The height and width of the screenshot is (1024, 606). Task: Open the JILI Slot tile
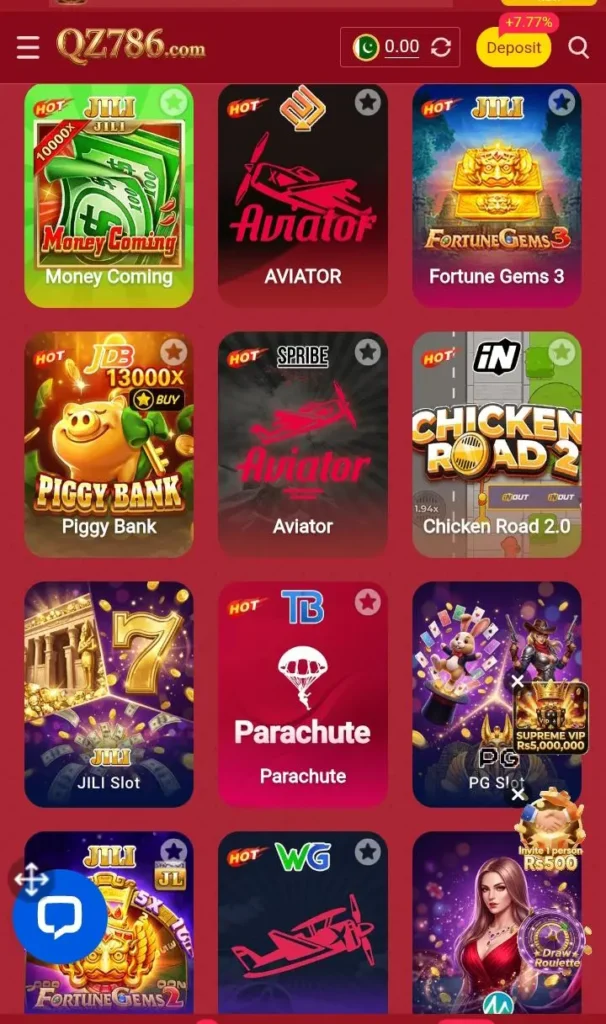[109, 695]
